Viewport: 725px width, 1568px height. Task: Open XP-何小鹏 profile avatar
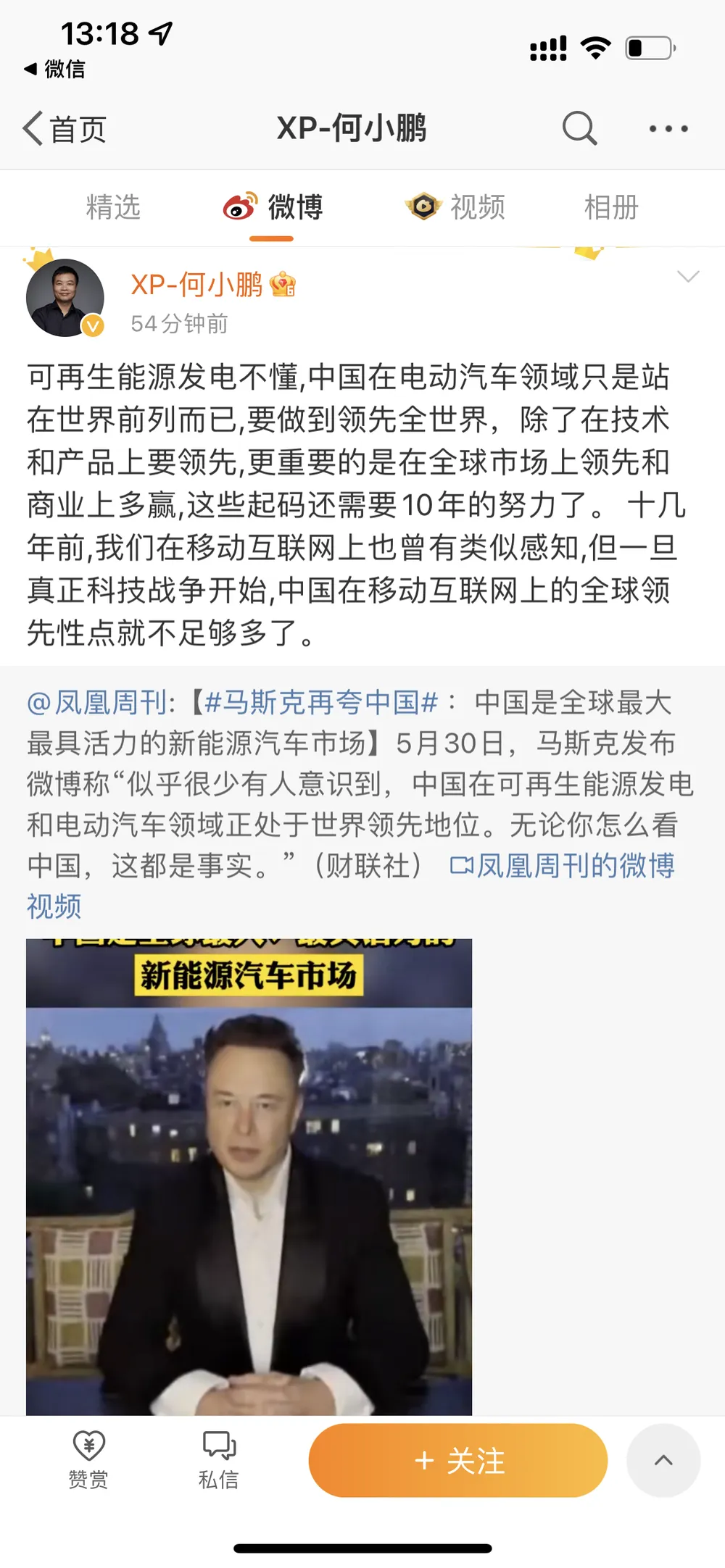pos(65,298)
